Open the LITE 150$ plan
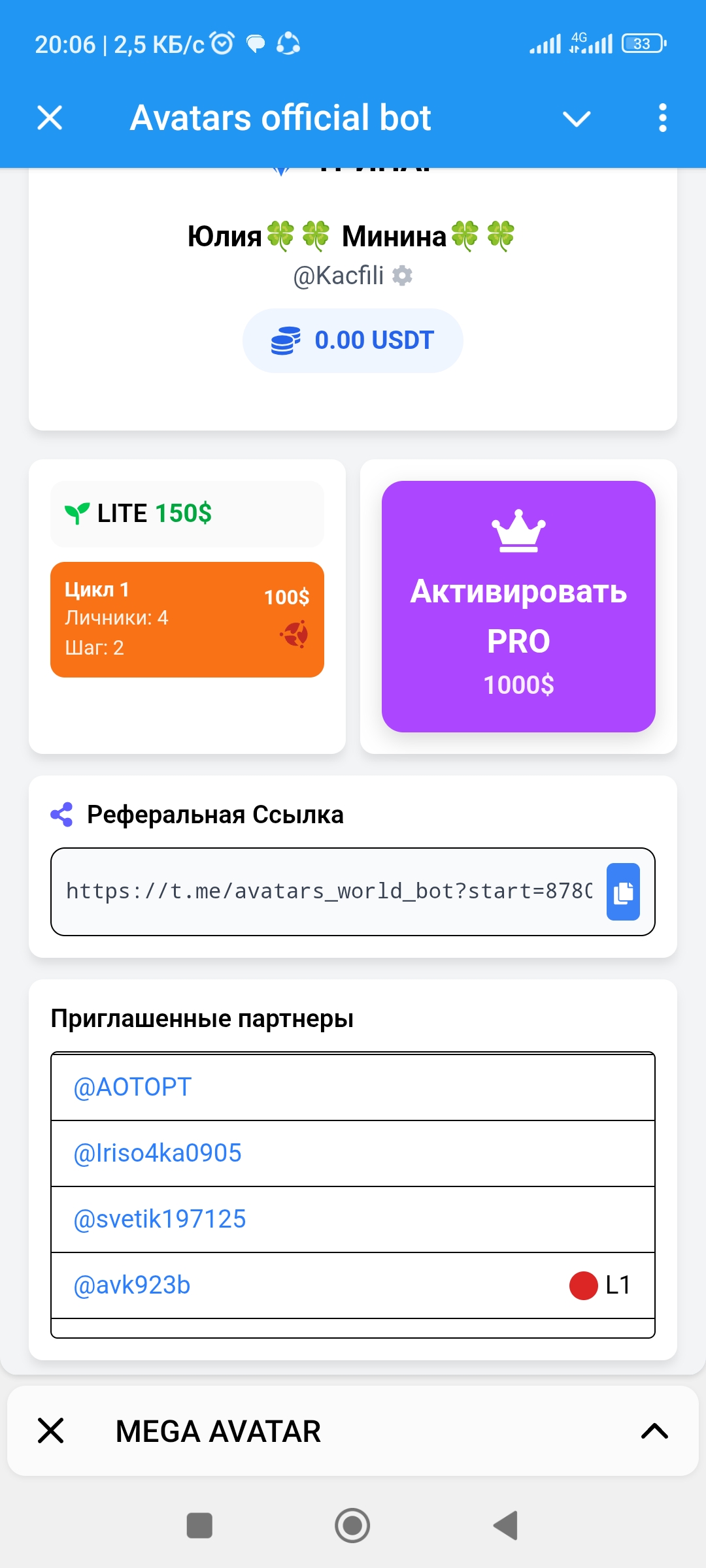 click(187, 514)
